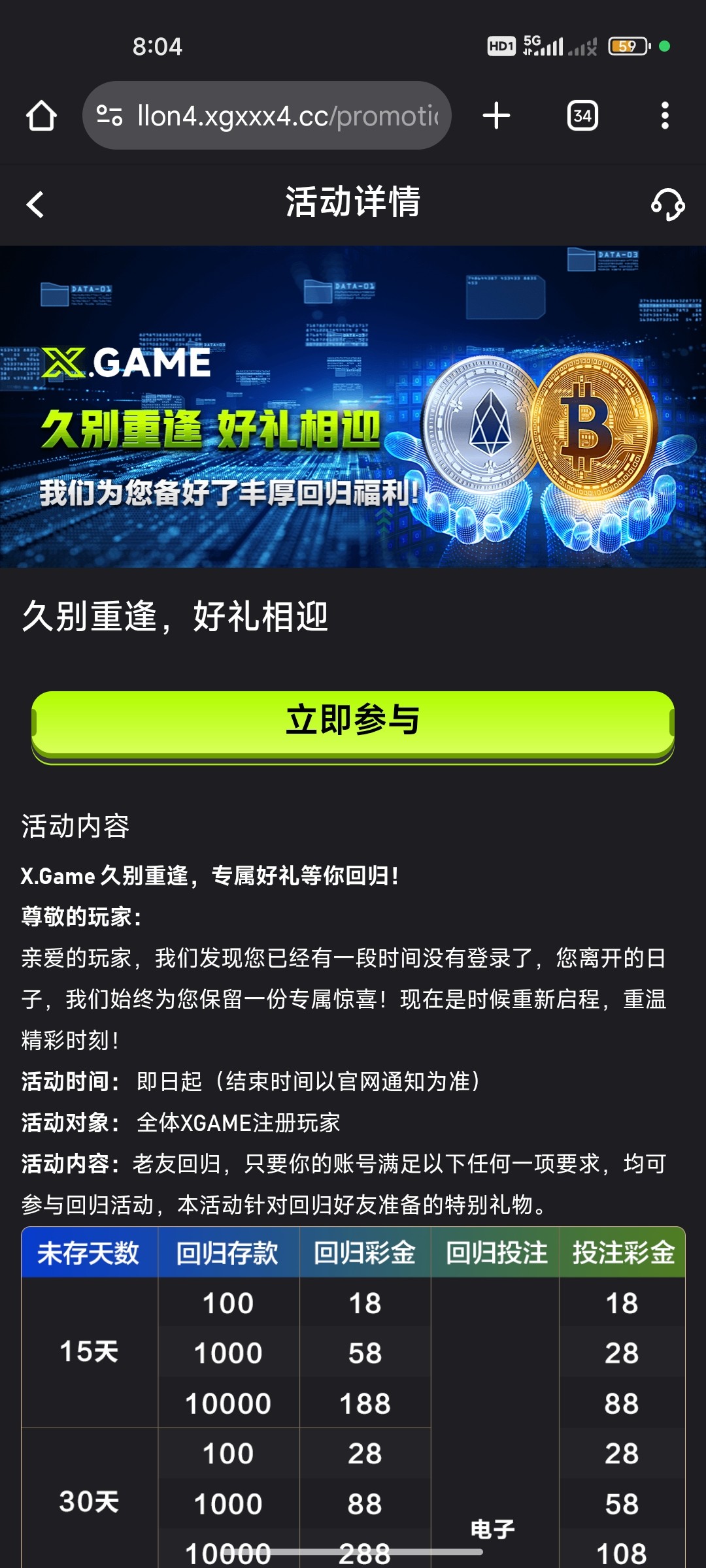This screenshot has height=1568, width=706.
Task: Open the browser overflow menu
Action: (665, 116)
